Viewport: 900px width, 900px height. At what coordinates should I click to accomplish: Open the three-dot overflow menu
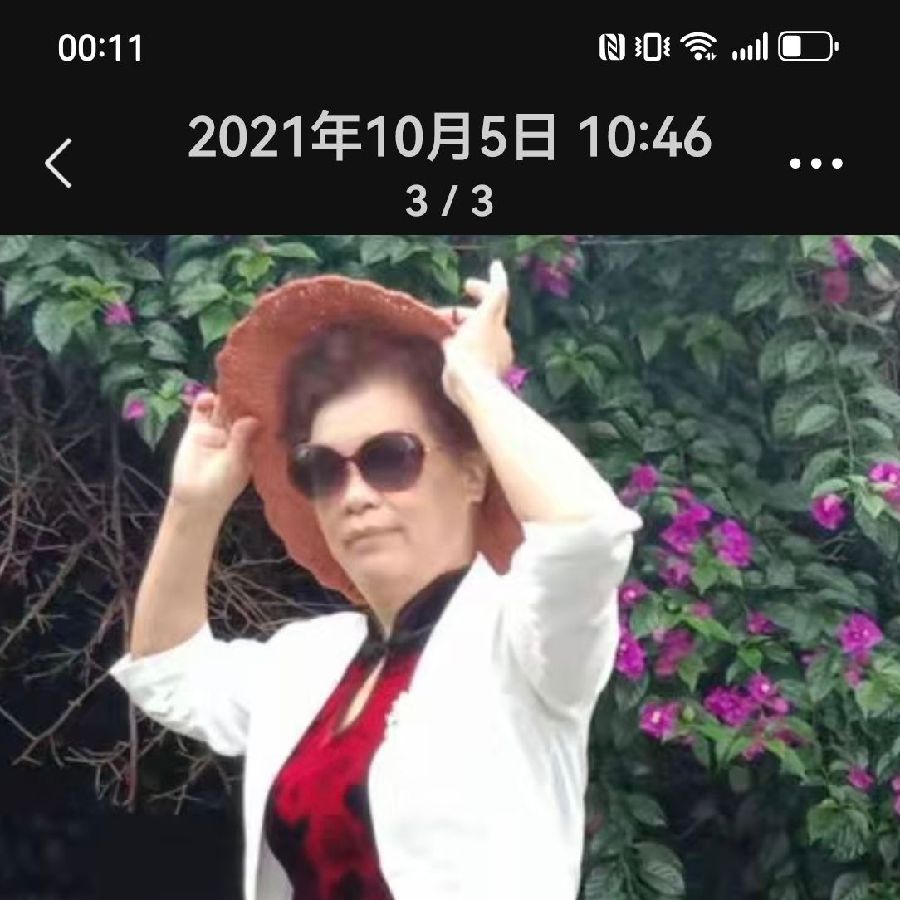815,163
